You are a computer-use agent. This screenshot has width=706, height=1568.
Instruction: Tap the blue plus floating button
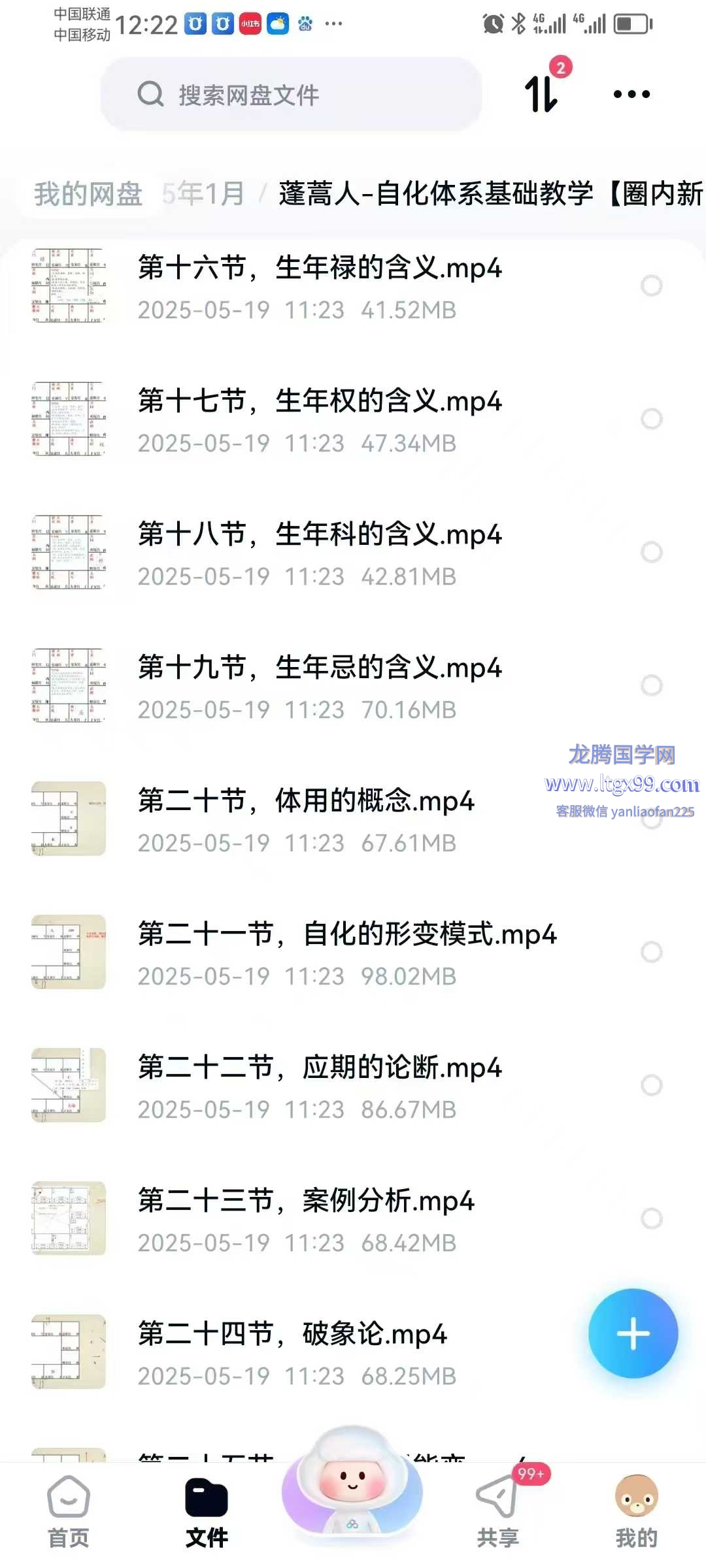click(633, 1333)
